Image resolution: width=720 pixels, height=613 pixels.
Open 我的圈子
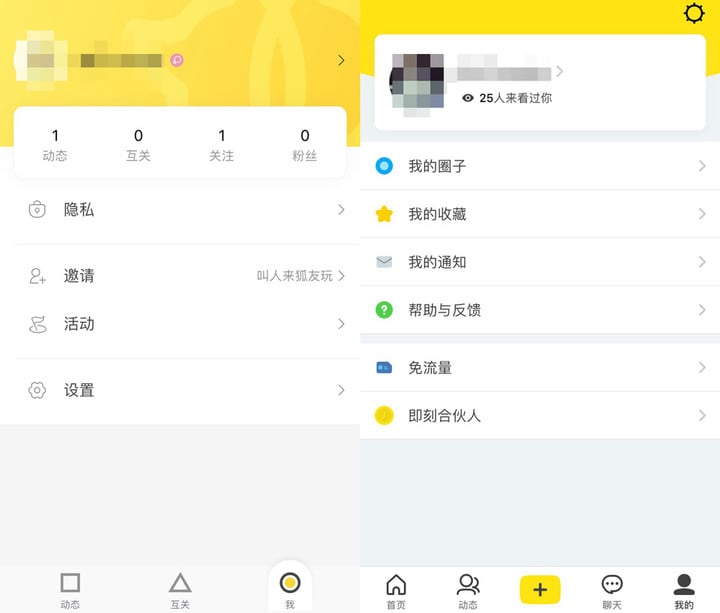pyautogui.click(x=540, y=166)
